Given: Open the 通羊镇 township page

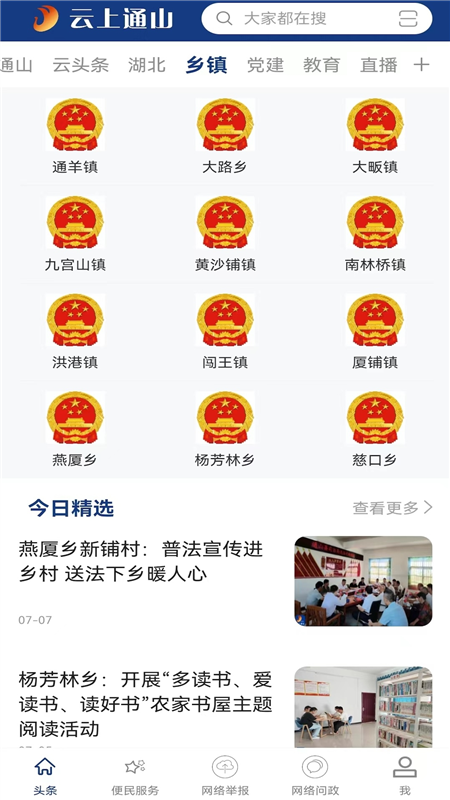Looking at the screenshot, I should point(75,136).
